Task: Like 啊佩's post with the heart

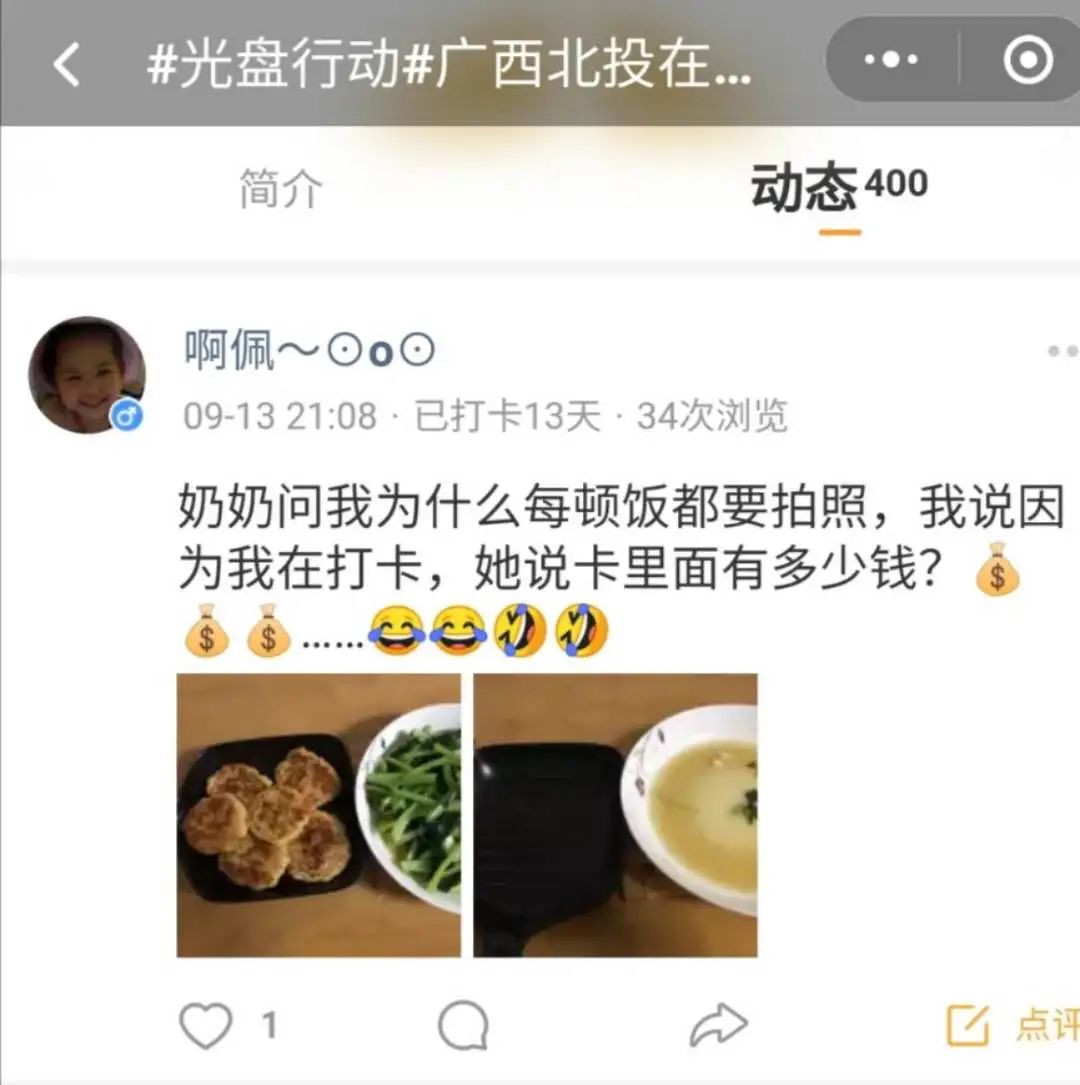Action: (x=206, y=1025)
